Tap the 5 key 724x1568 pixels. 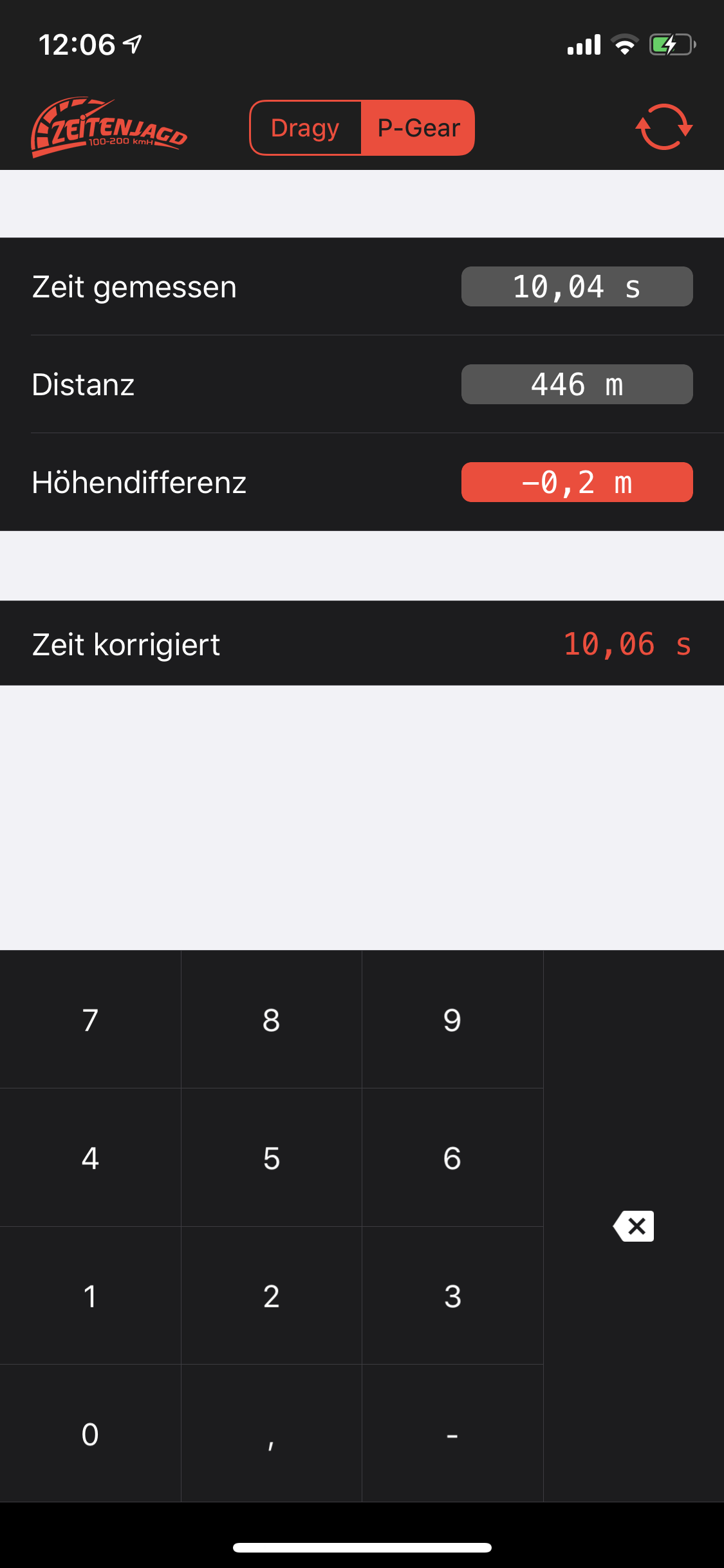271,1158
